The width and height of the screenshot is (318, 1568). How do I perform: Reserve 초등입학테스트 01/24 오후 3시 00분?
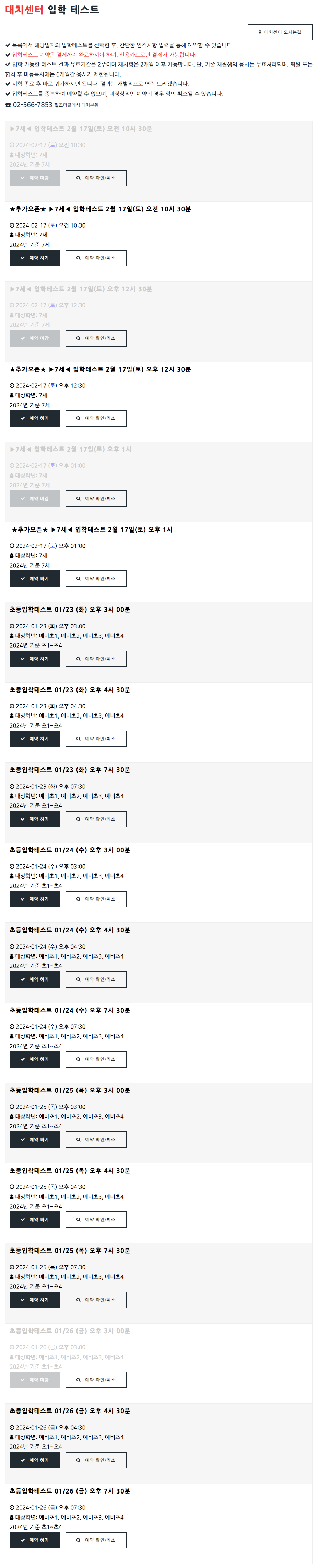35,899
